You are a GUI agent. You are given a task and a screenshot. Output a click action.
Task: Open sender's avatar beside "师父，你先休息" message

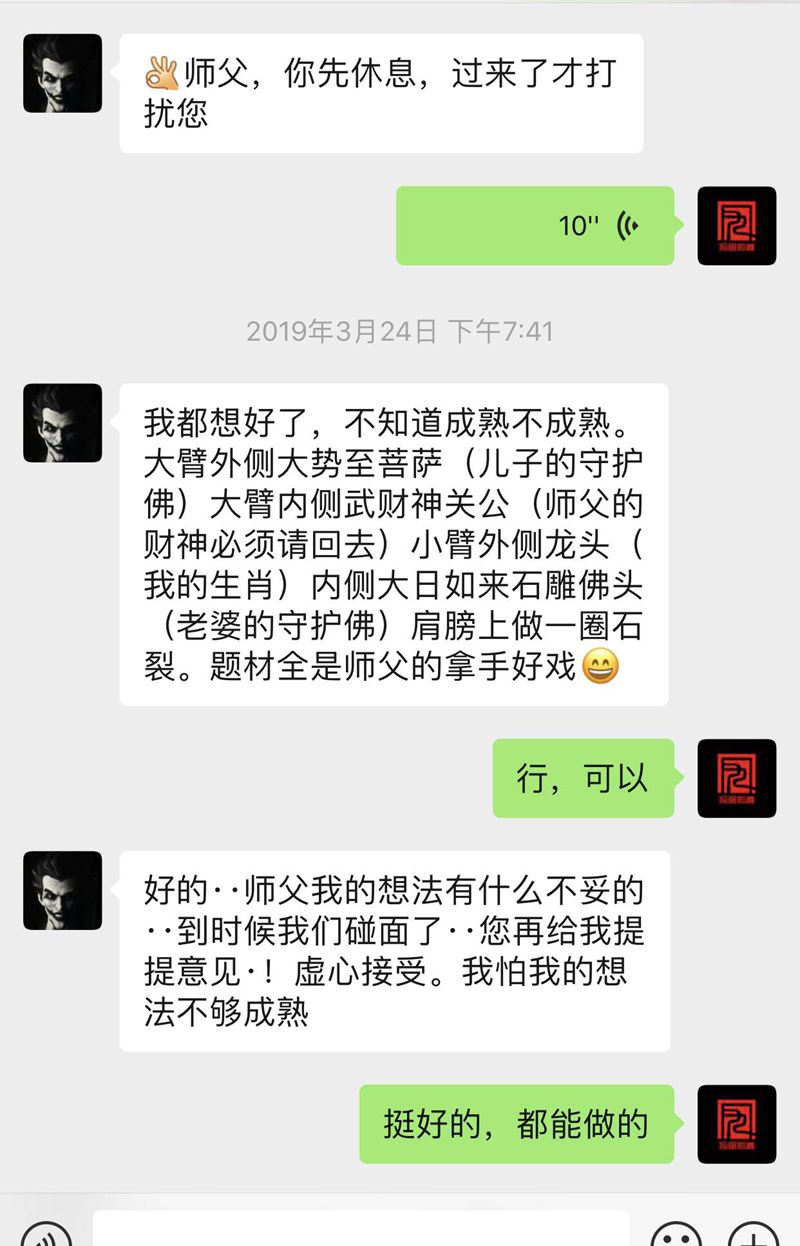click(x=62, y=73)
